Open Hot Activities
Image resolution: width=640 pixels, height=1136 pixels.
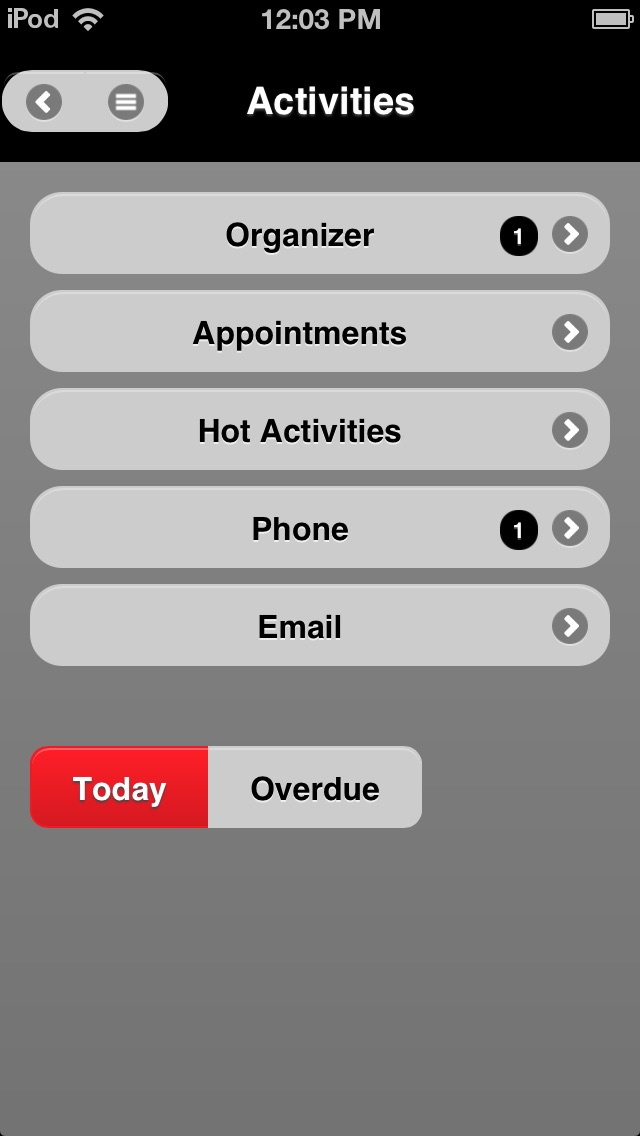tap(320, 430)
